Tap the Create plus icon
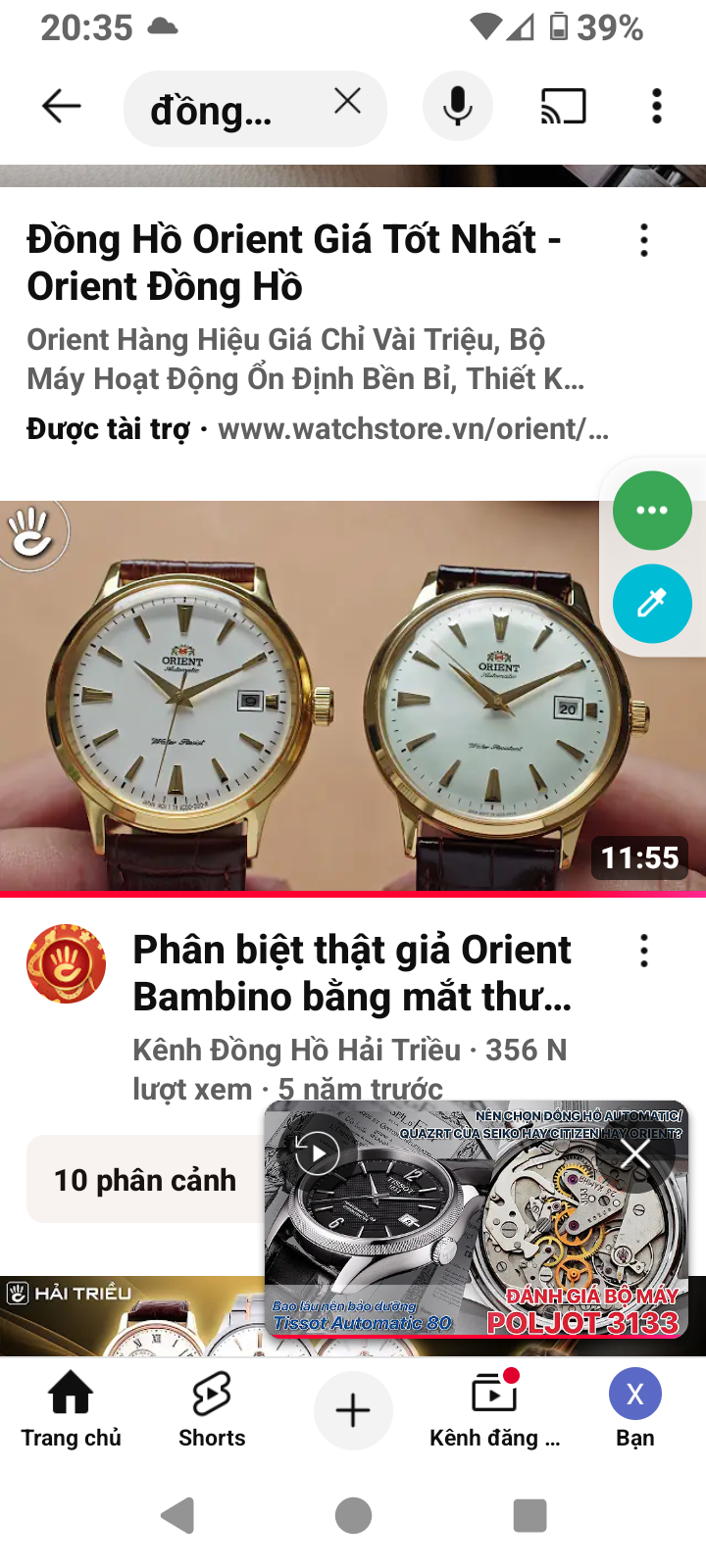Screen dimensions: 706x1568 click(x=353, y=1410)
